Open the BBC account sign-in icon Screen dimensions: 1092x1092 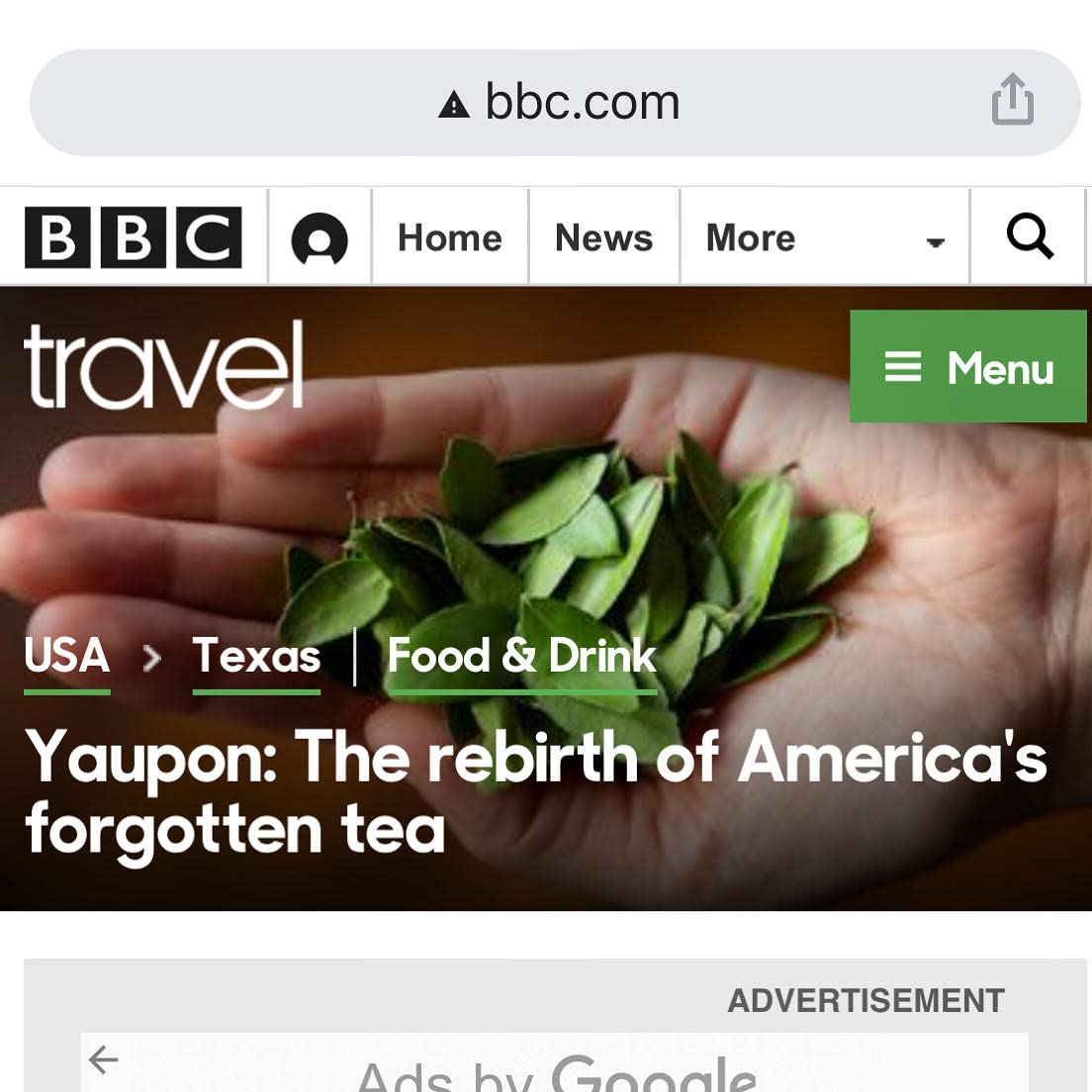(x=319, y=239)
